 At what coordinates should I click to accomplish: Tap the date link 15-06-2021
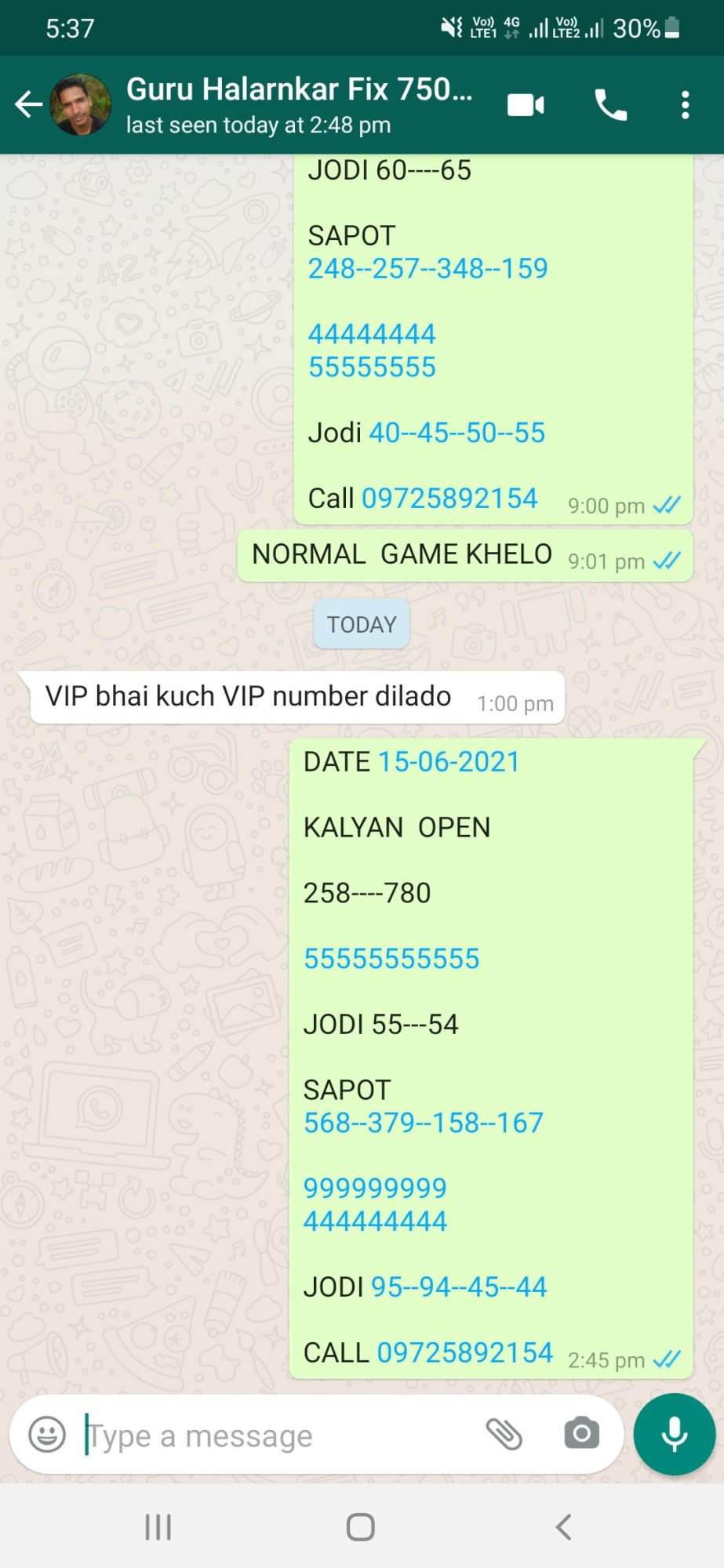(x=449, y=761)
